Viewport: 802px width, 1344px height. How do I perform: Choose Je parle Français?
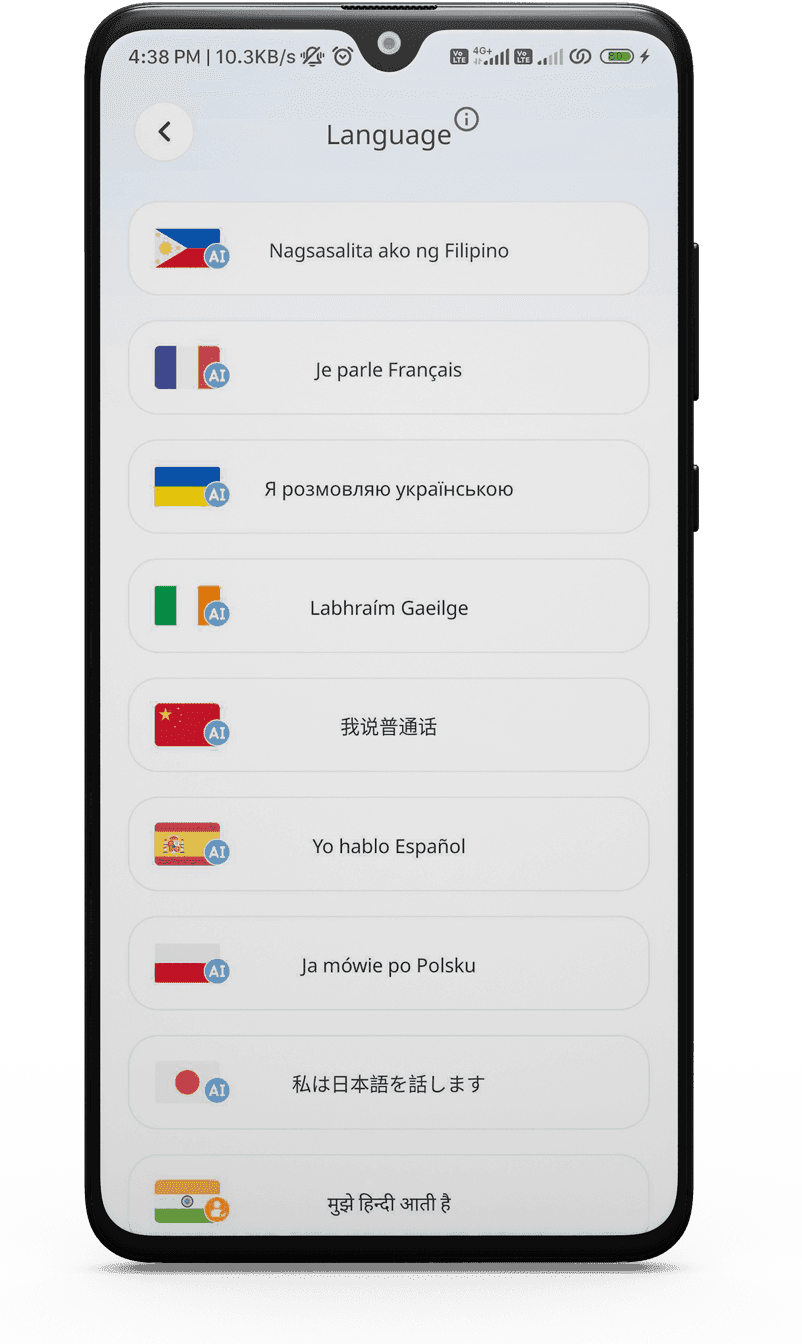click(389, 369)
